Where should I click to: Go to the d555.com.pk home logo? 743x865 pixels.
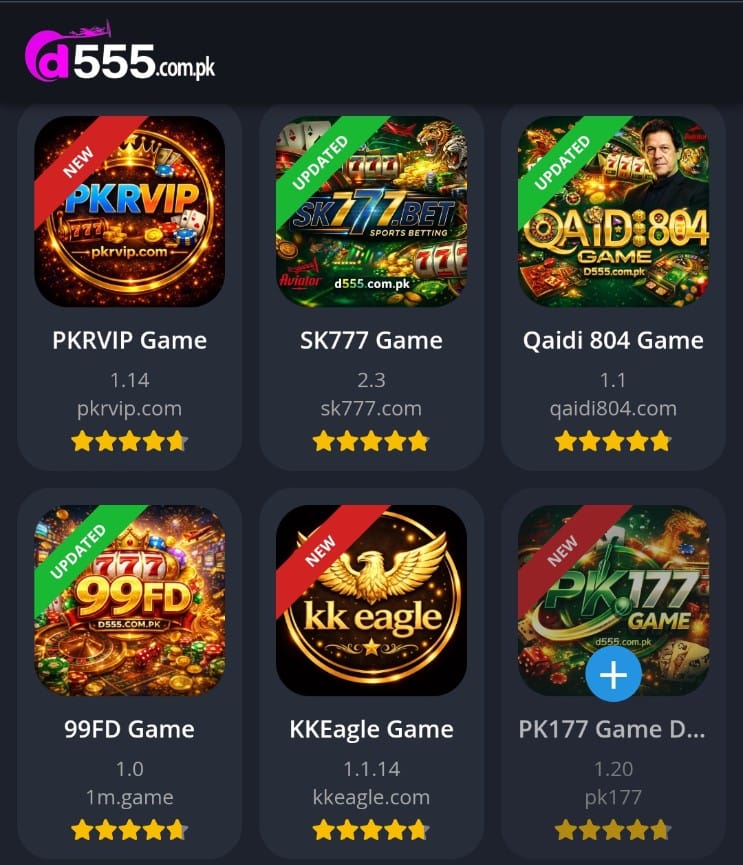point(120,57)
